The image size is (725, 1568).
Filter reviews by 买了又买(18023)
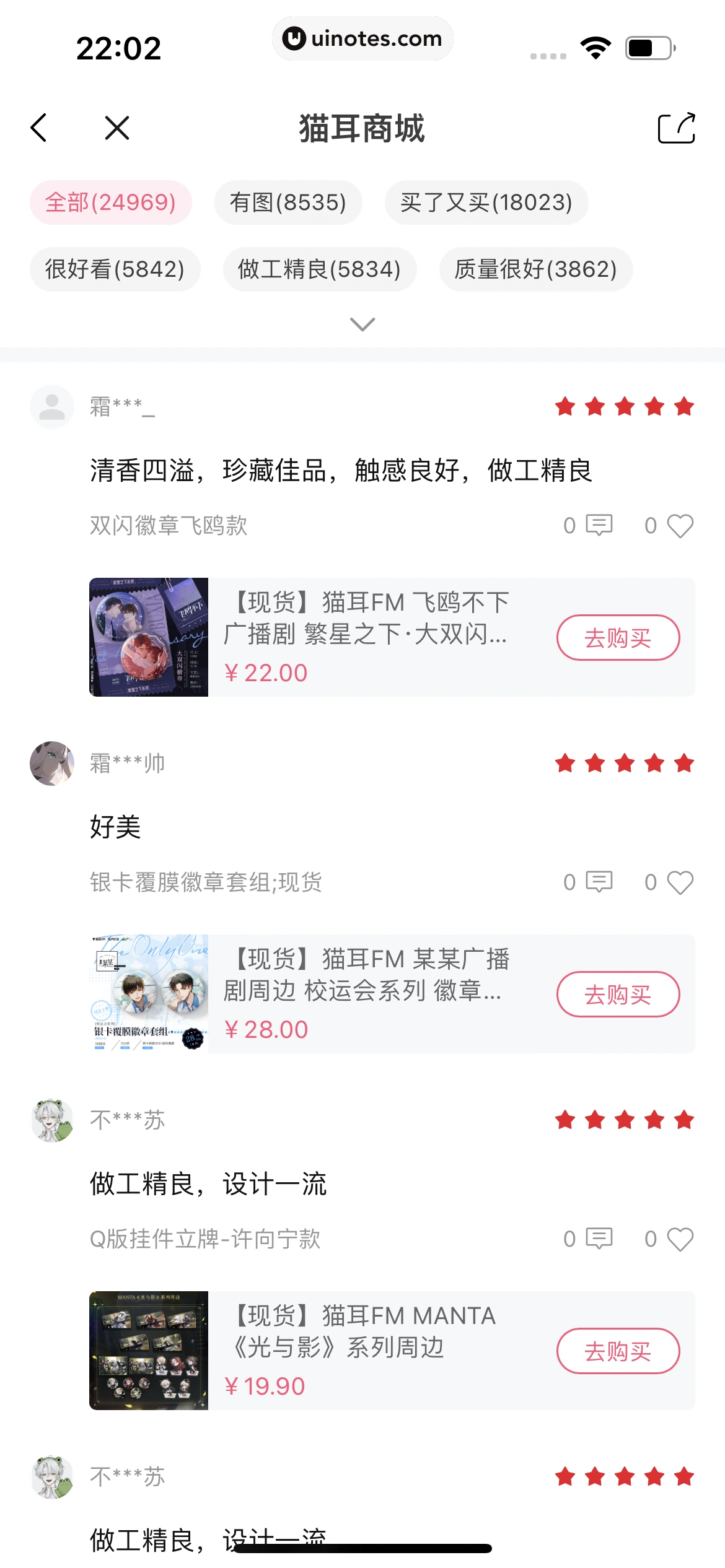(486, 203)
